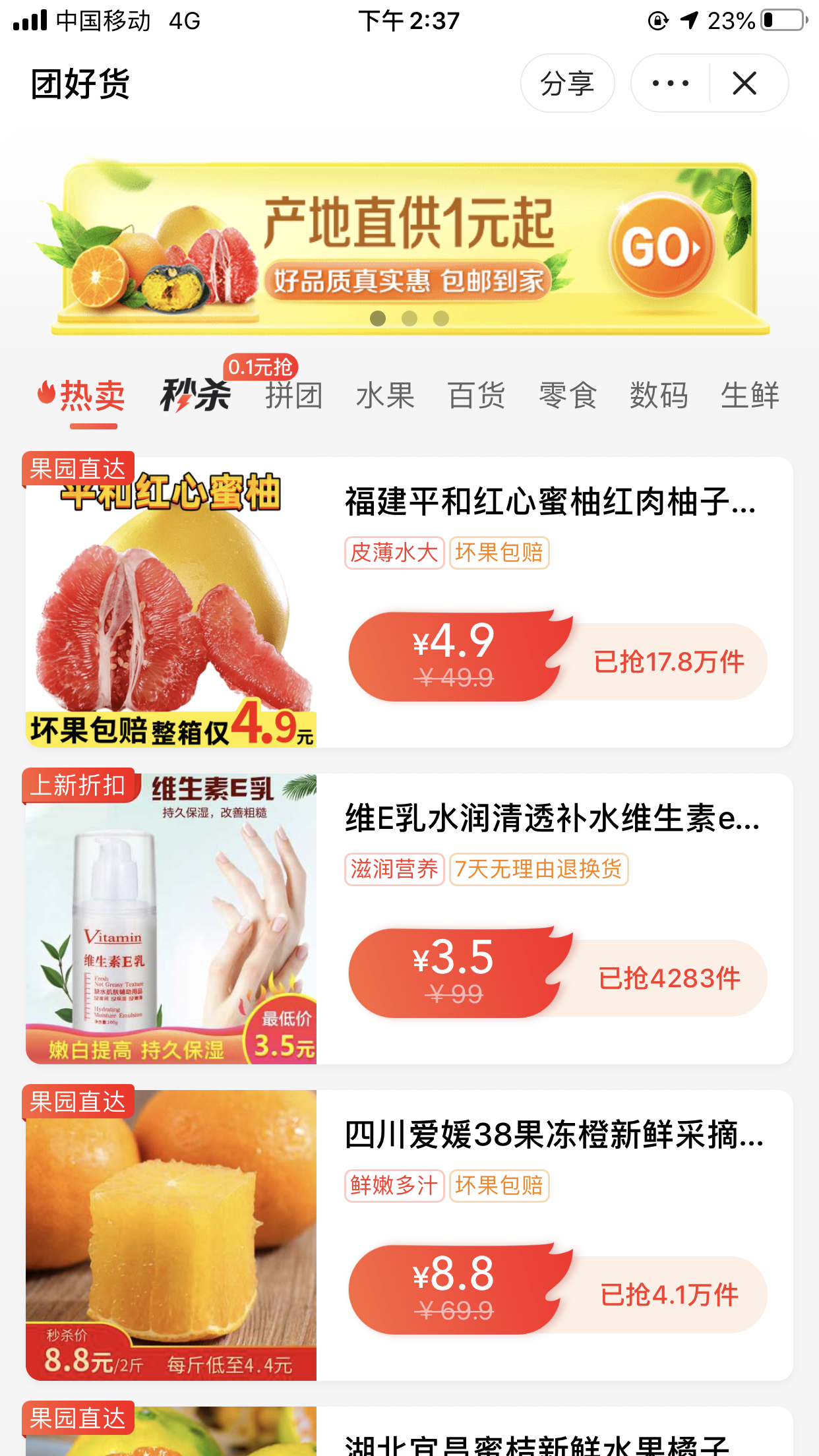Open the 湖北宜昌蜜桔 product card

(x=409, y=1431)
